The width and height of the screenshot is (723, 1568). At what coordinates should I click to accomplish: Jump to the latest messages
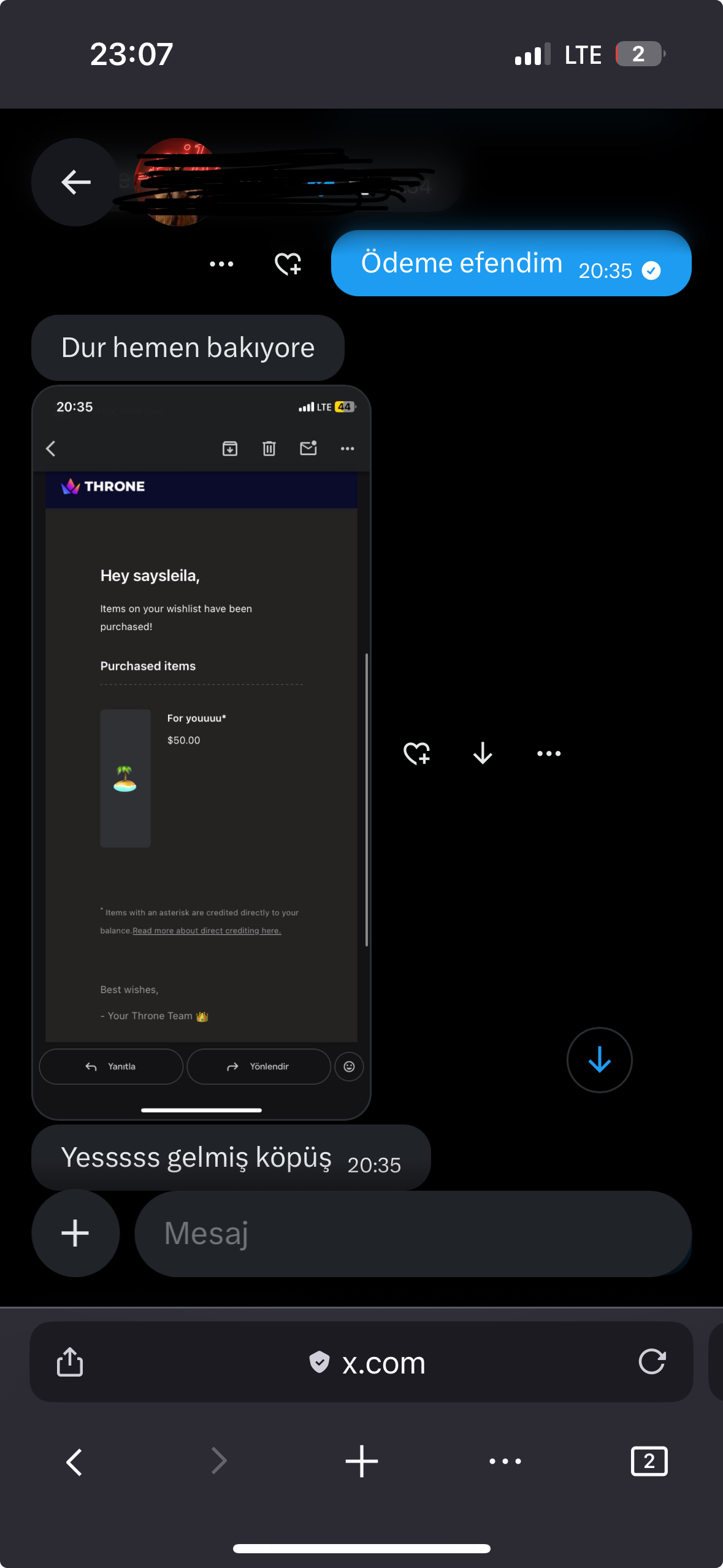(x=599, y=1059)
